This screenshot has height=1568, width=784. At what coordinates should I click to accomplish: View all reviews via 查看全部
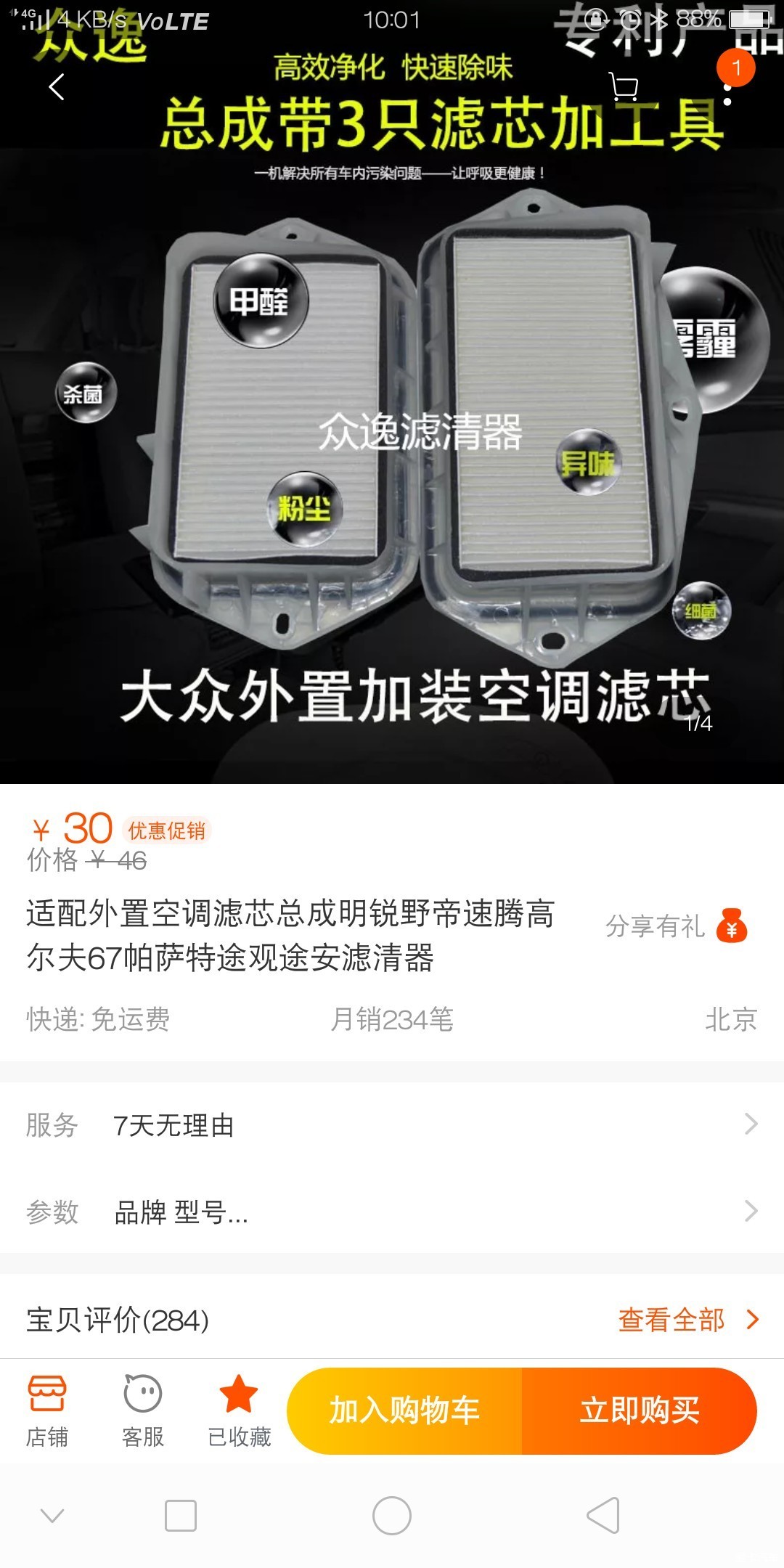(687, 1320)
